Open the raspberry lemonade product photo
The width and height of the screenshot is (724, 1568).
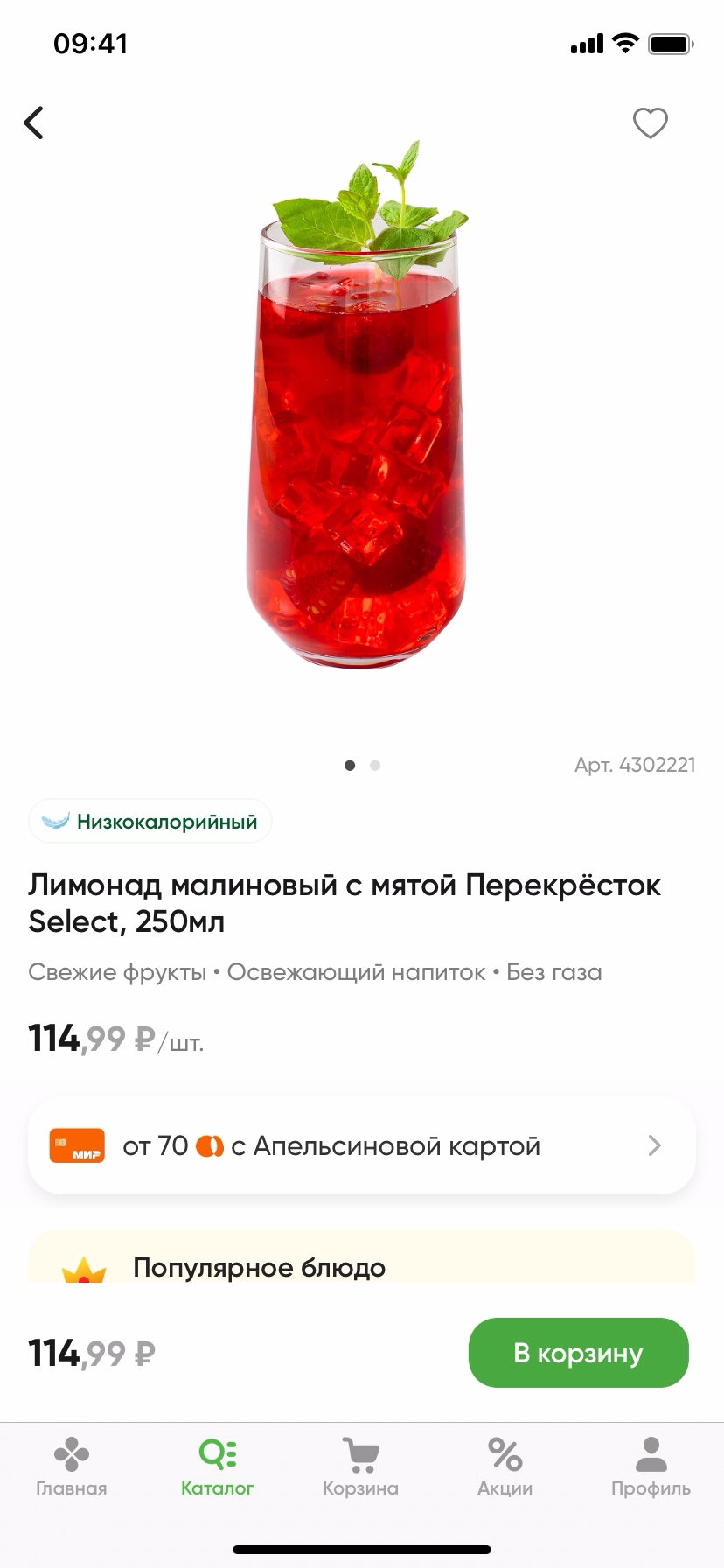pyautogui.click(x=362, y=411)
